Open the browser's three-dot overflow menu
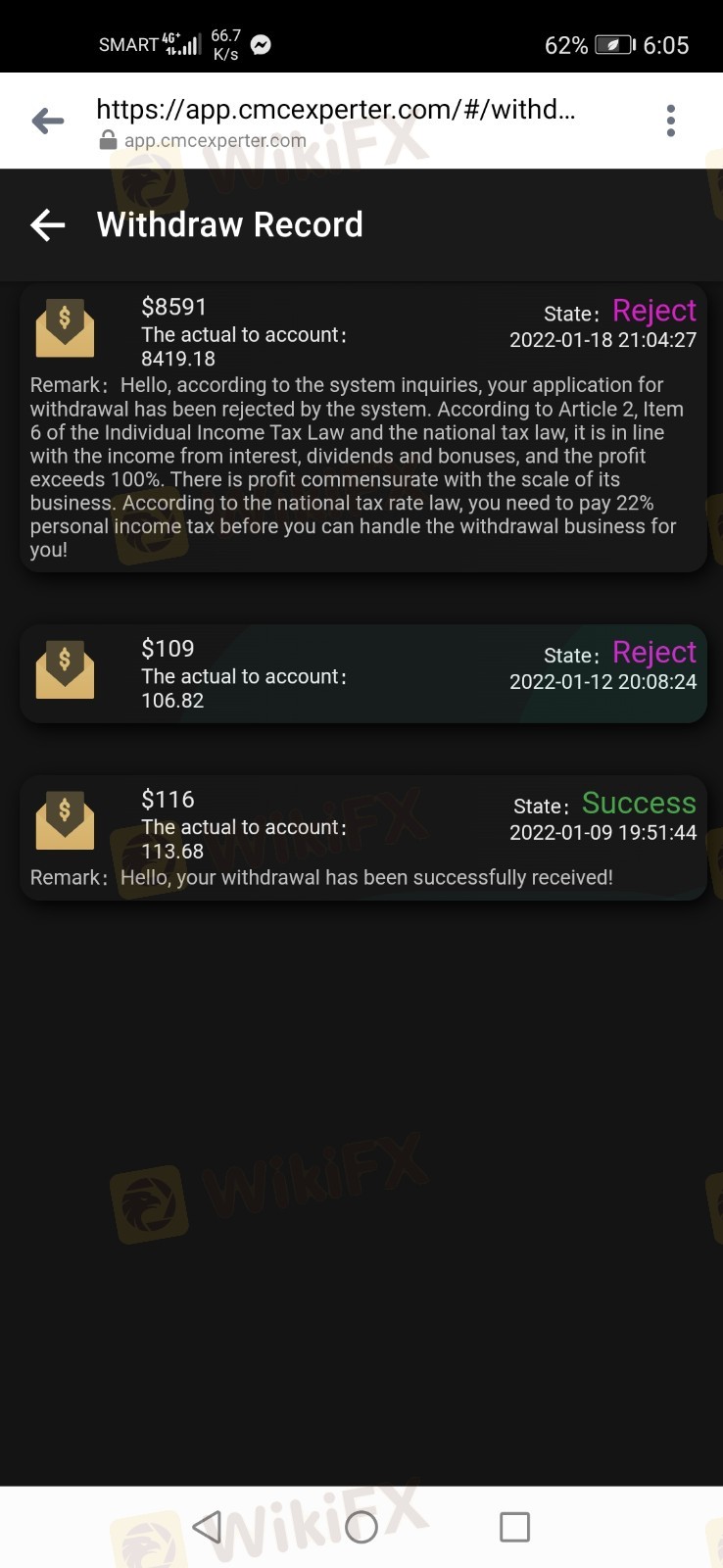 click(x=670, y=121)
